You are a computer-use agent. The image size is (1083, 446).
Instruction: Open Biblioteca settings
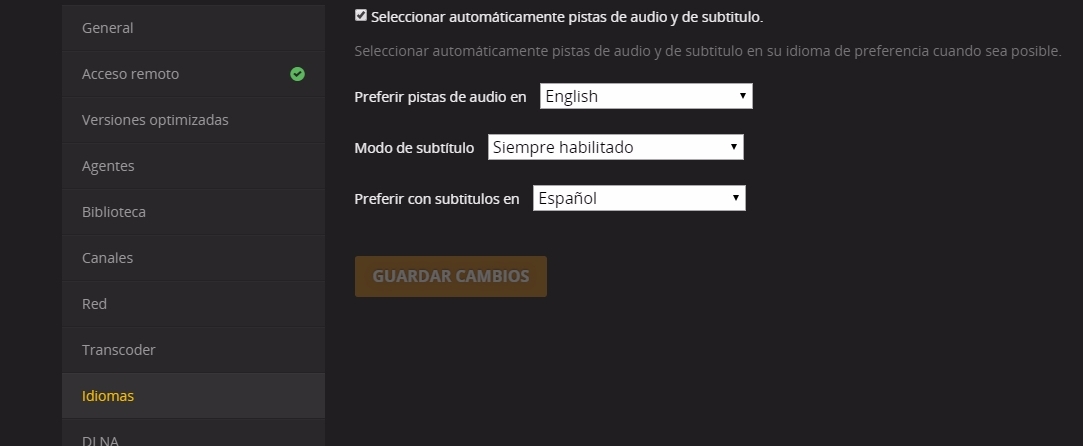(114, 212)
